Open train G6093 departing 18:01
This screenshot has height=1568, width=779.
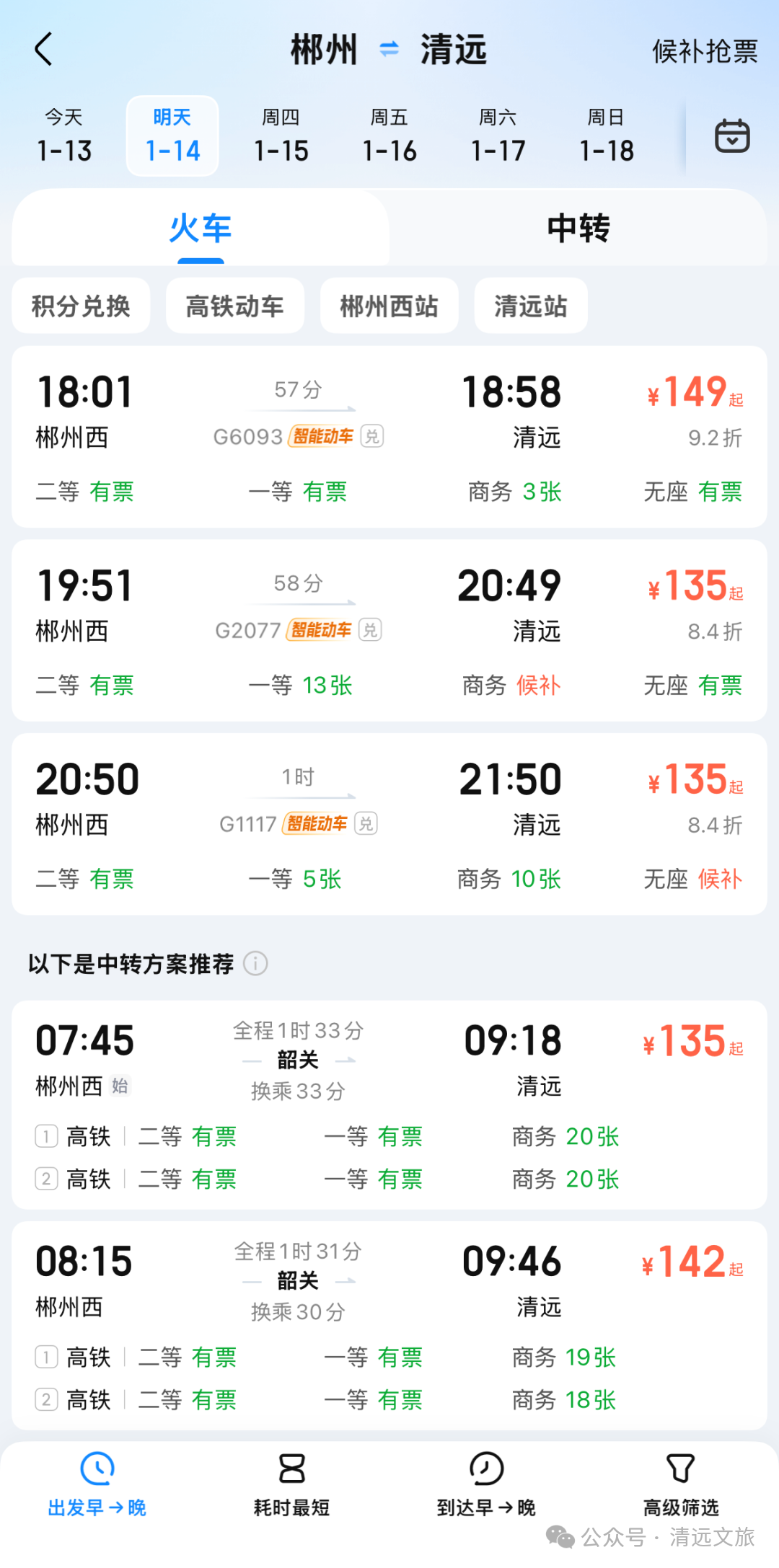(x=389, y=436)
